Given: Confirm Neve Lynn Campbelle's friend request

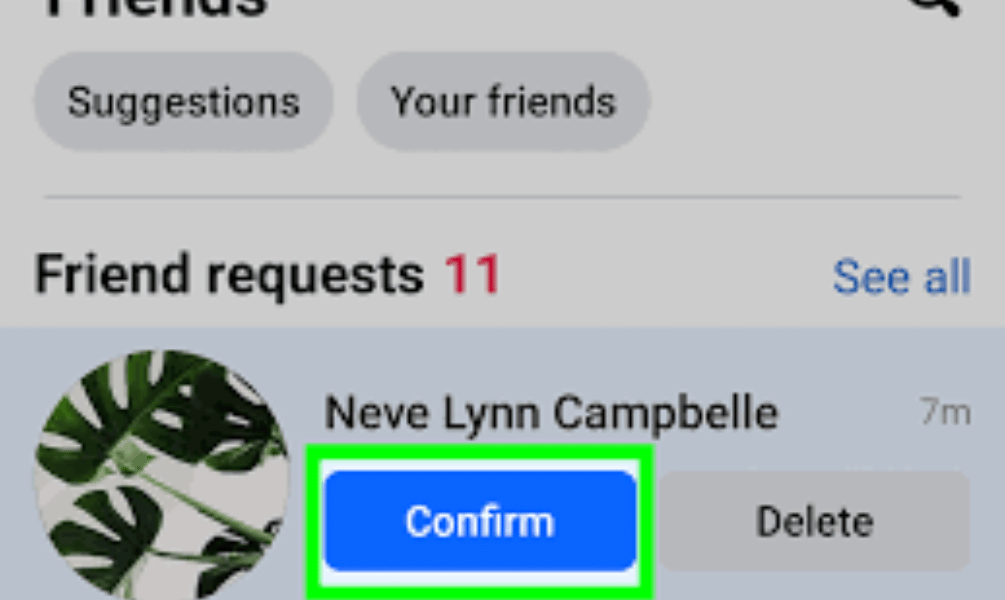Looking at the screenshot, I should (x=480, y=521).
